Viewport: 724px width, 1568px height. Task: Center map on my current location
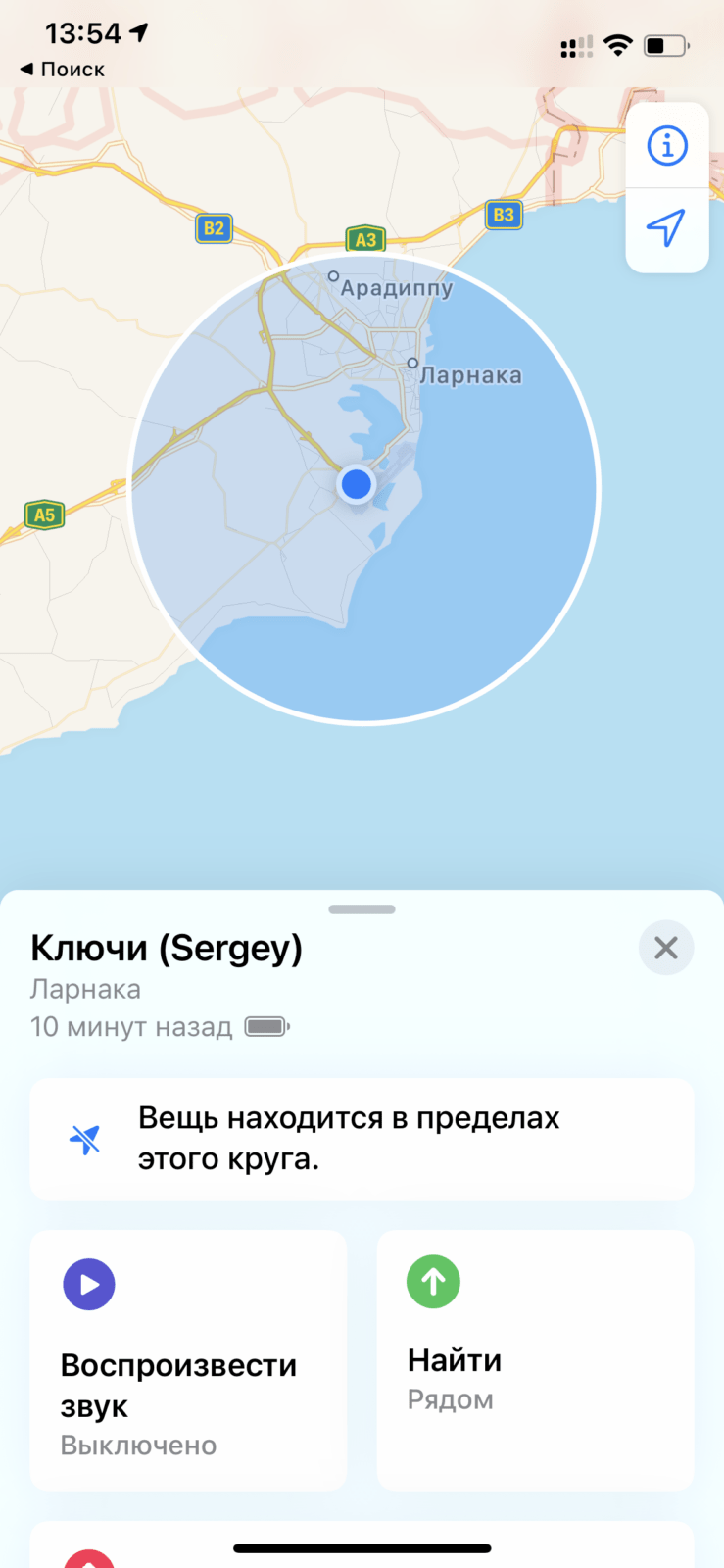(x=667, y=229)
